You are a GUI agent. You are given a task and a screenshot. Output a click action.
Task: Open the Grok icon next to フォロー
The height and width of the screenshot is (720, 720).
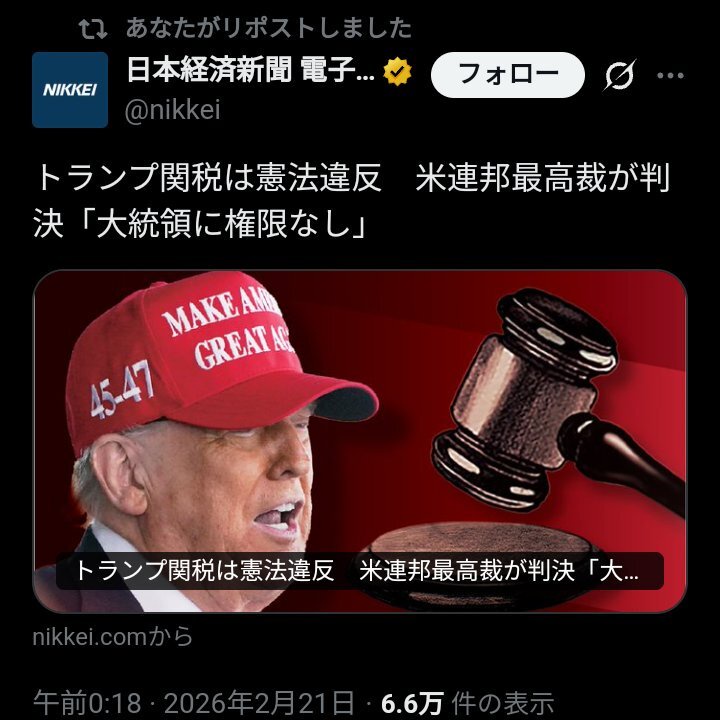pyautogui.click(x=621, y=75)
